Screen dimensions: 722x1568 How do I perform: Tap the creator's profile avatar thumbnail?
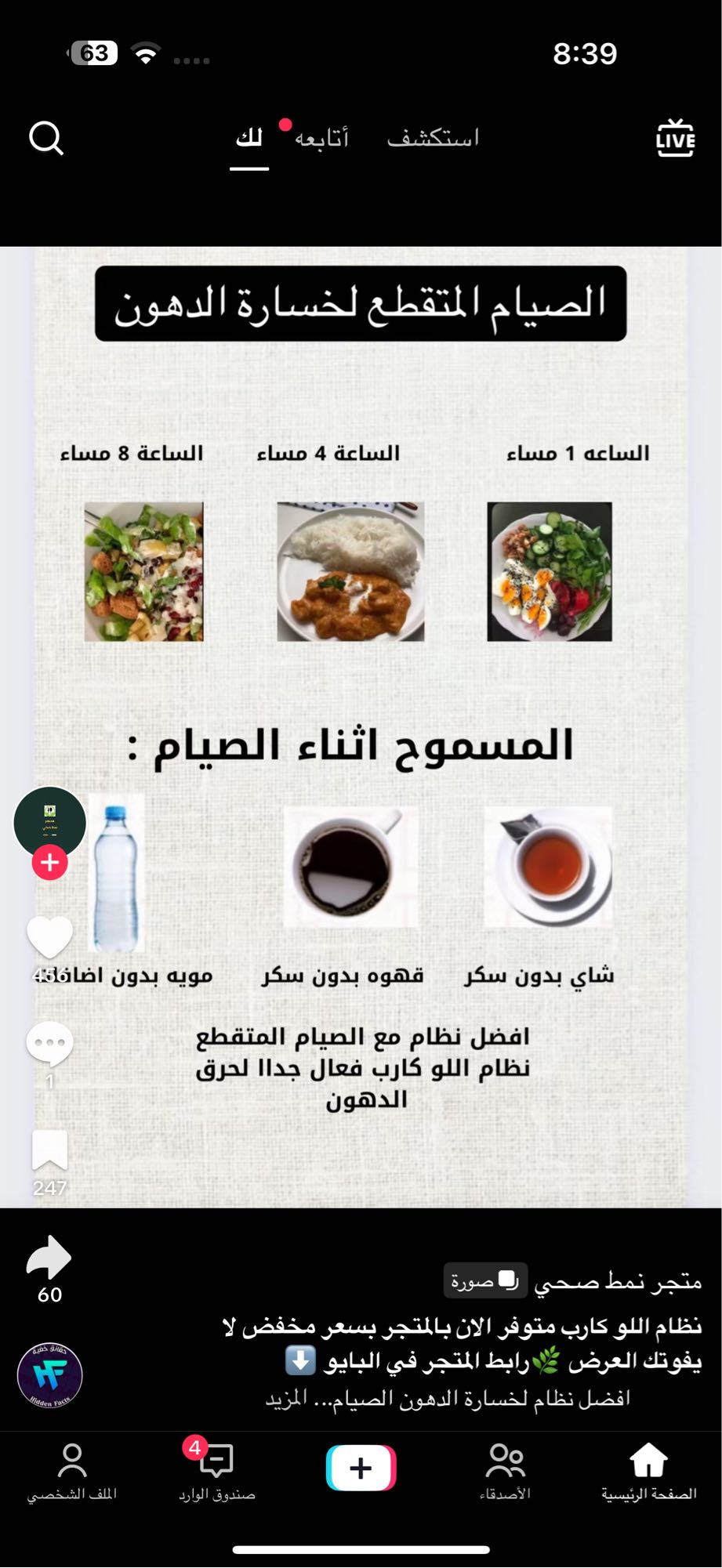tap(49, 822)
